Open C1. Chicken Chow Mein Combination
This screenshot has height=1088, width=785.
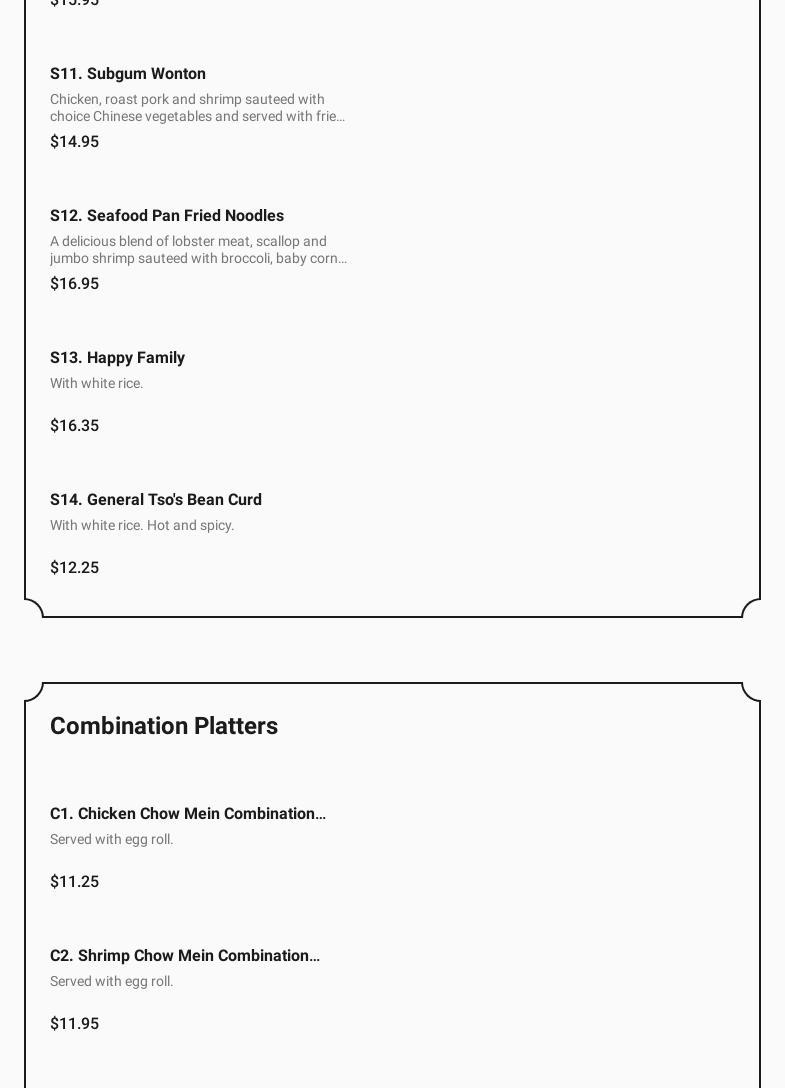pos(188,814)
